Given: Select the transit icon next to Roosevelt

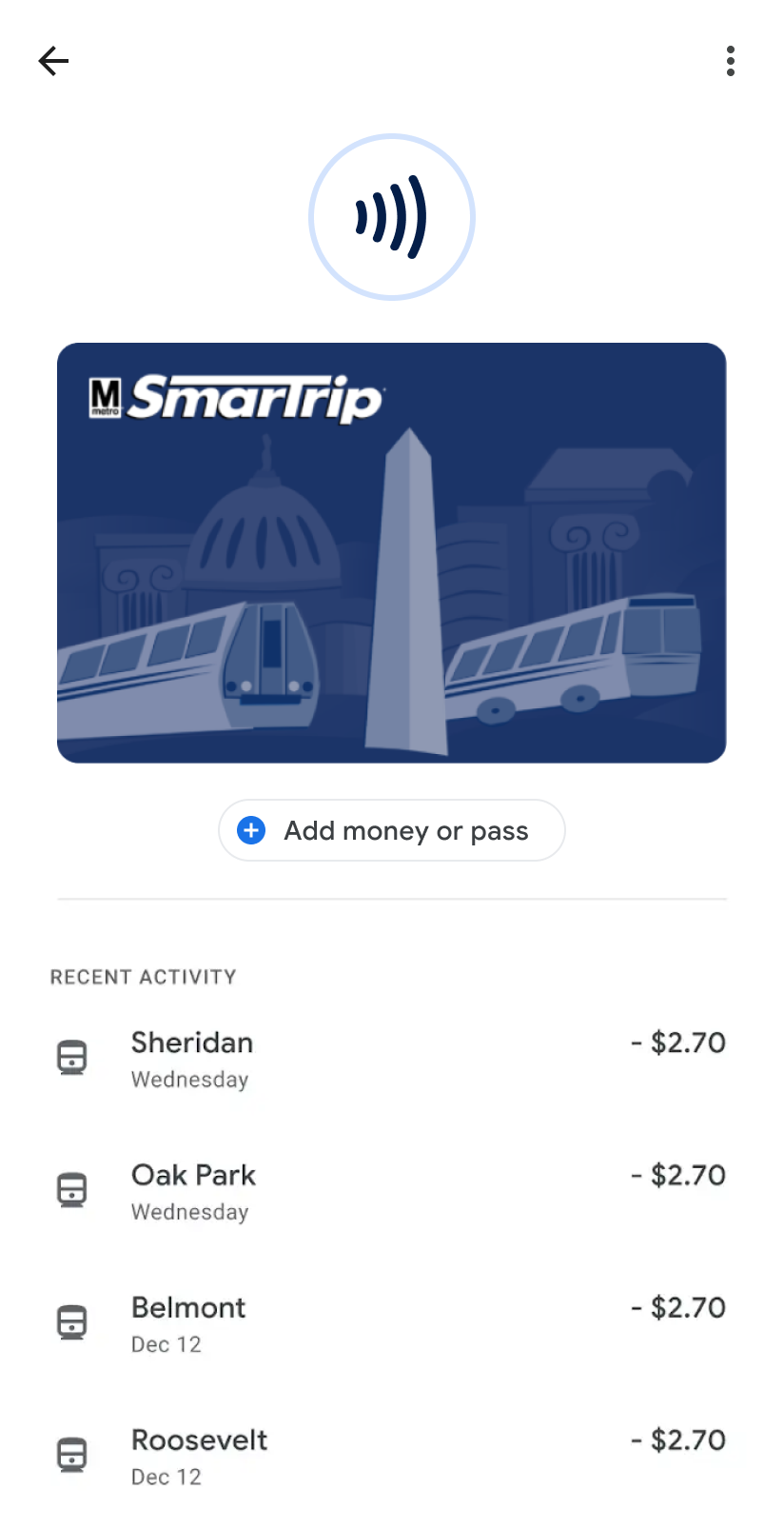Looking at the screenshot, I should point(72,1455).
